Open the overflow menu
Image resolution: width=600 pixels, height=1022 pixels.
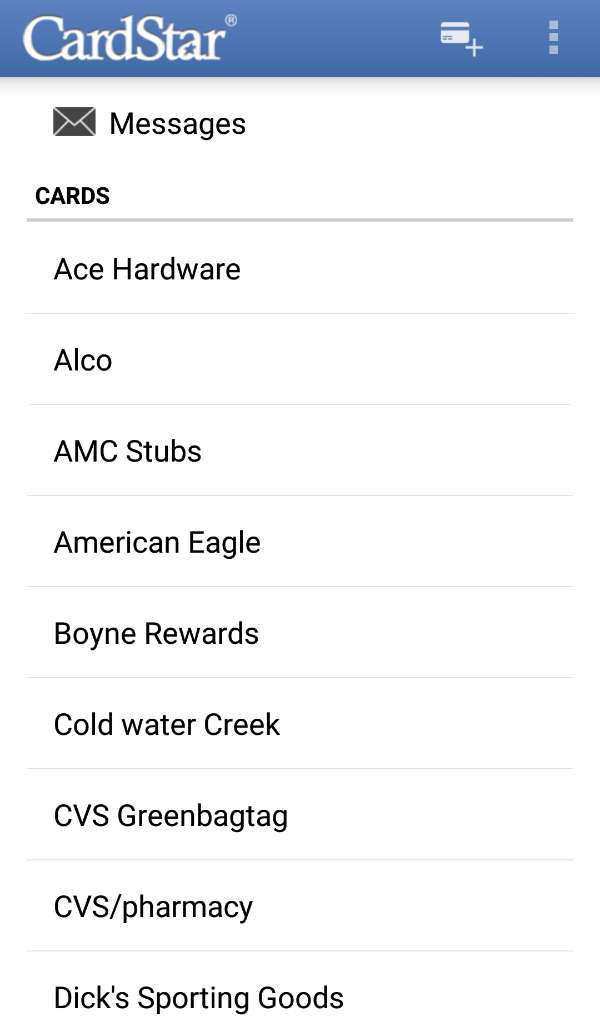point(554,38)
